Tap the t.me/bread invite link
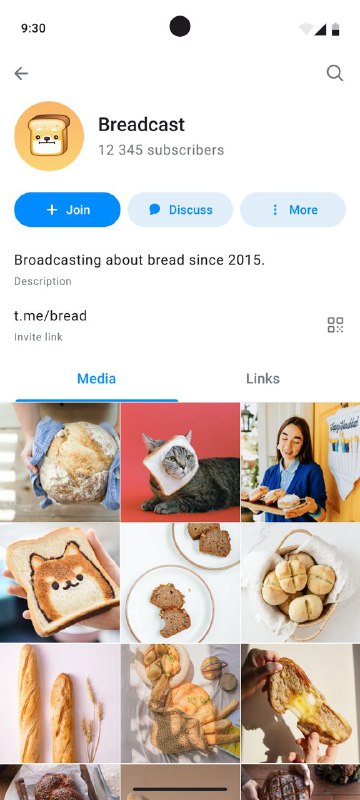The height and width of the screenshot is (800, 360). point(50,316)
